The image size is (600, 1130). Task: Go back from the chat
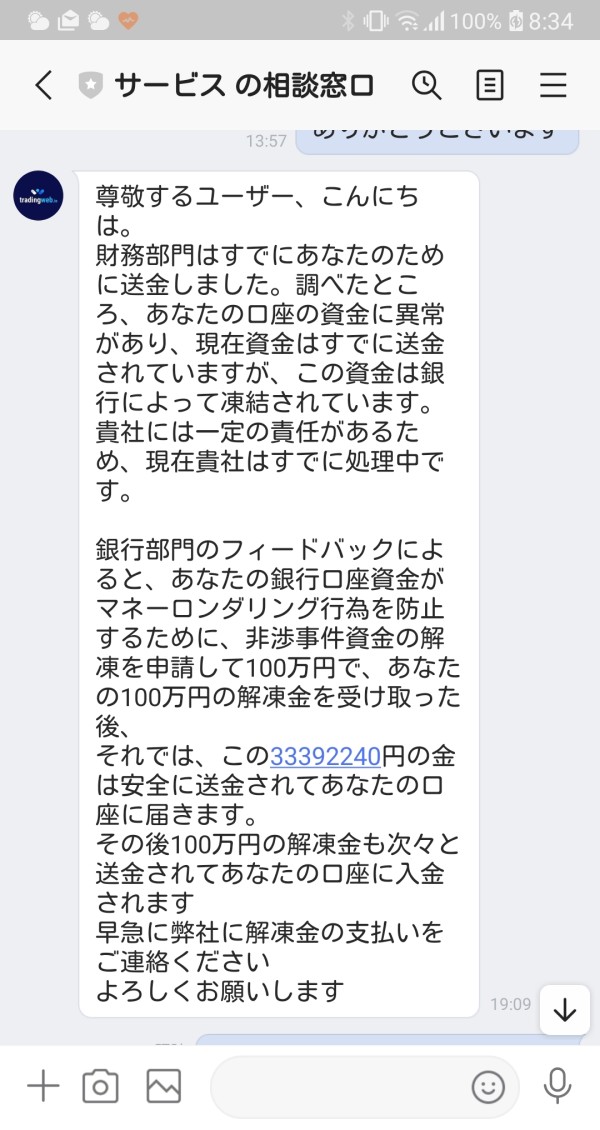coord(44,86)
